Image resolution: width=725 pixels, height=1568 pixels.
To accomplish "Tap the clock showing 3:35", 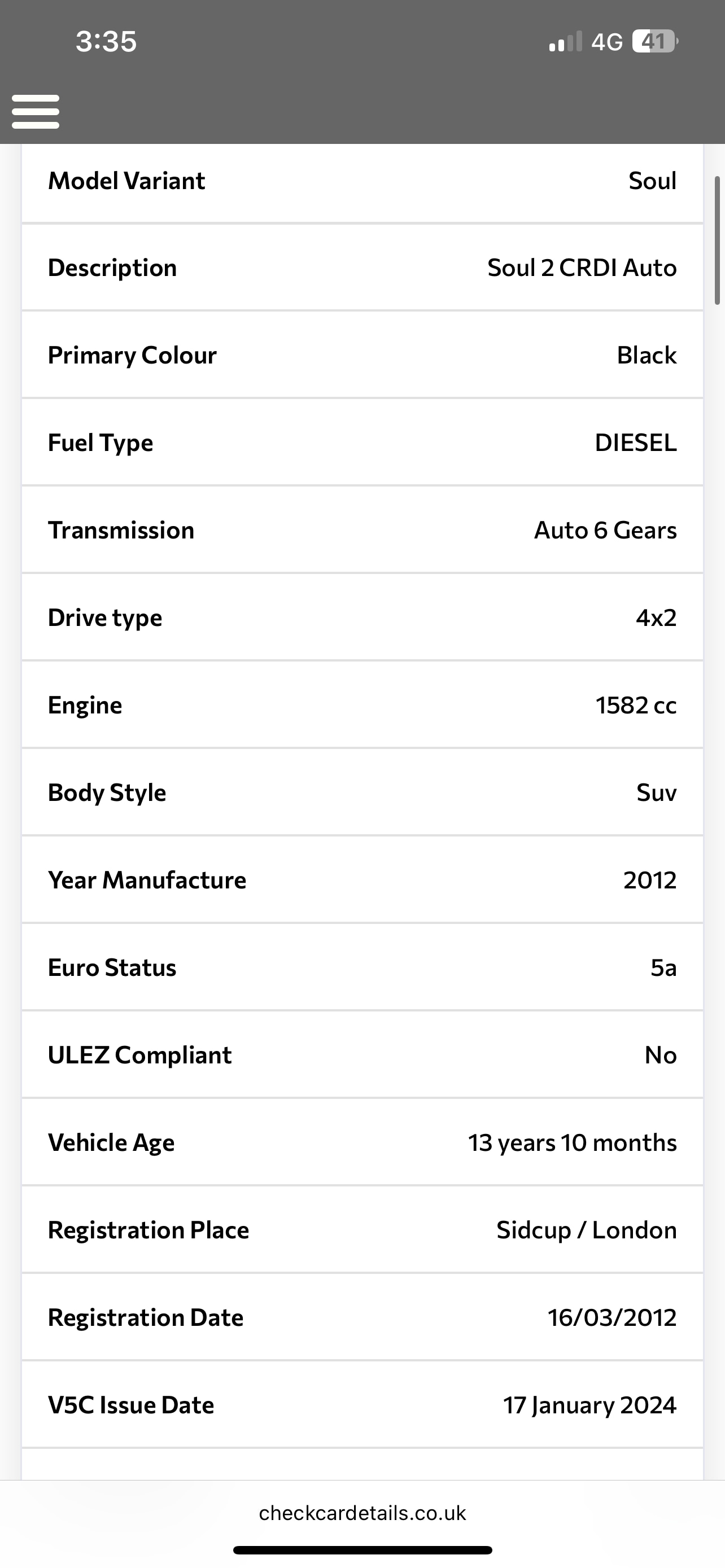I will pos(107,41).
